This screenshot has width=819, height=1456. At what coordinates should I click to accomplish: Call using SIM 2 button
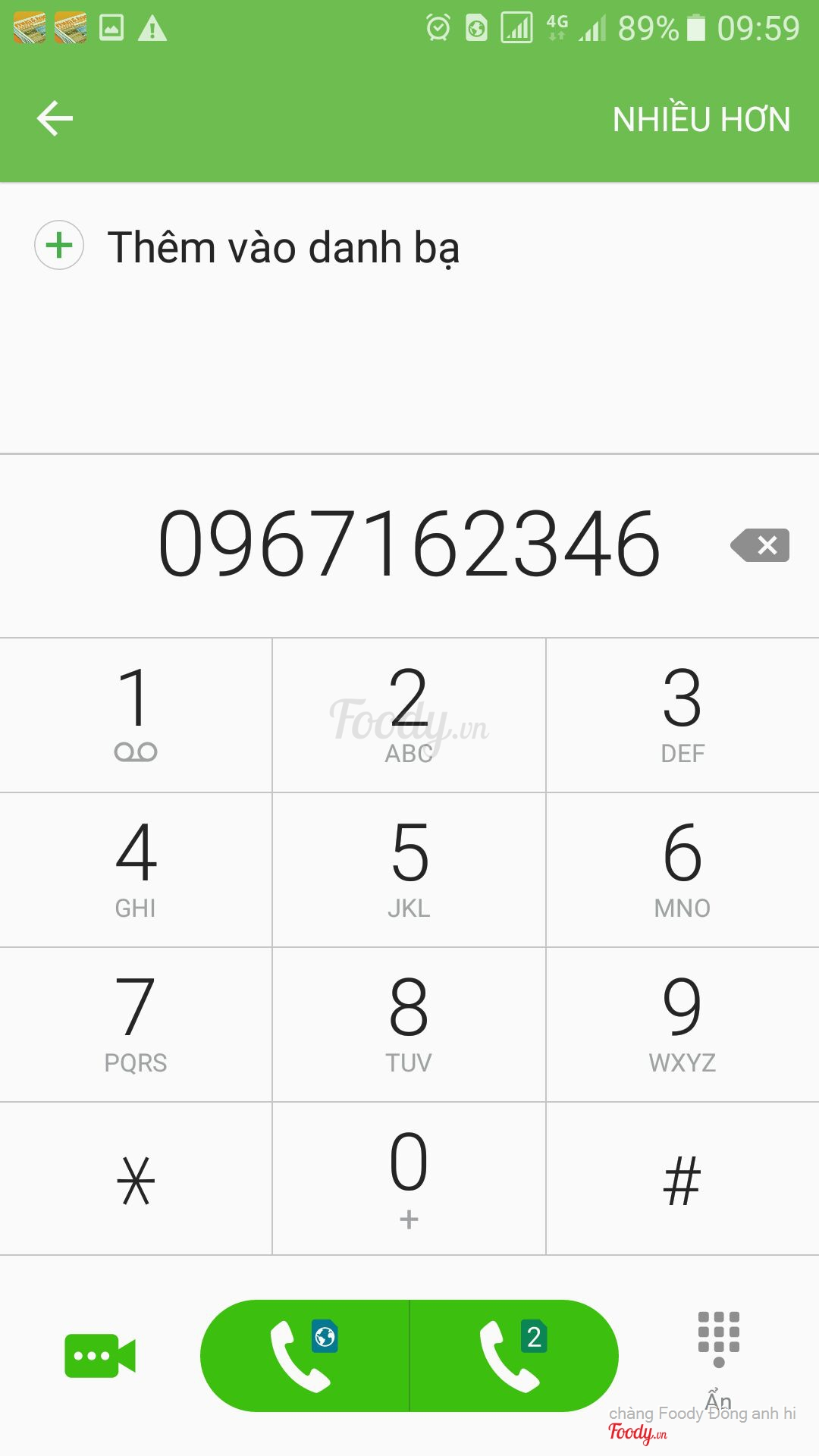513,1355
